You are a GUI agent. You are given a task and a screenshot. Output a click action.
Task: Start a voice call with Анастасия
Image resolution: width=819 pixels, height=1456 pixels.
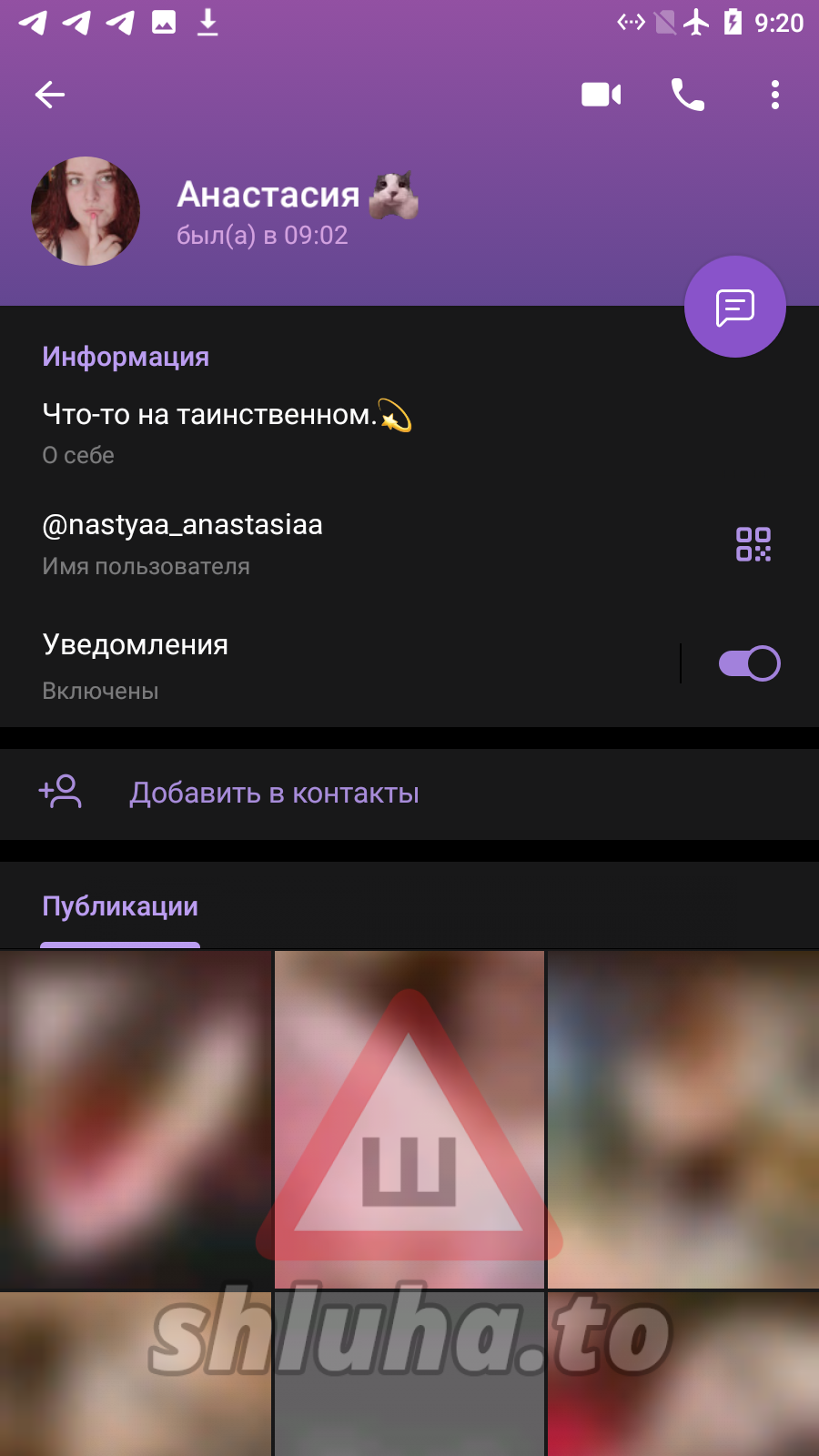click(x=687, y=95)
